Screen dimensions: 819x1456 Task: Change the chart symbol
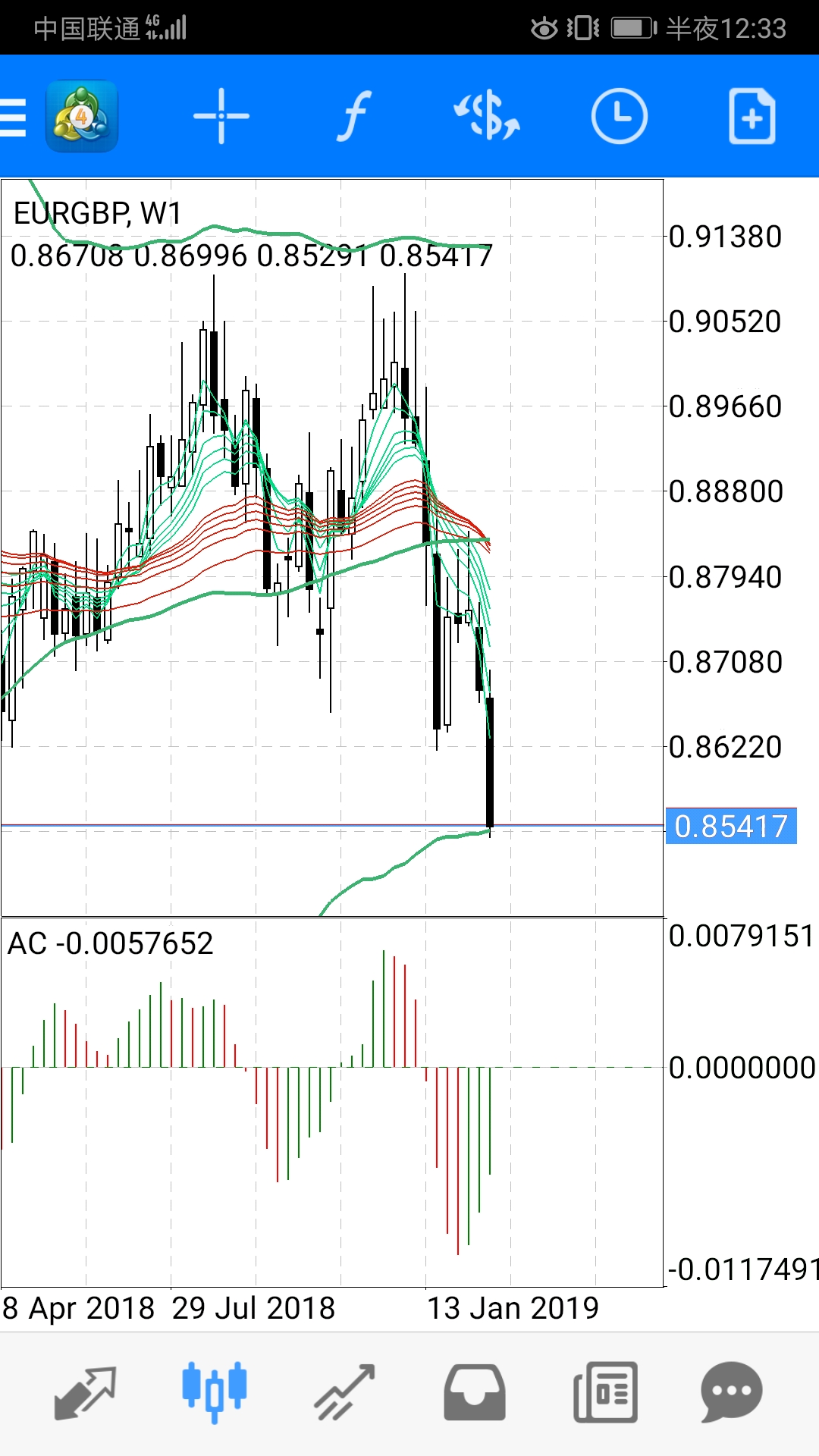487,116
